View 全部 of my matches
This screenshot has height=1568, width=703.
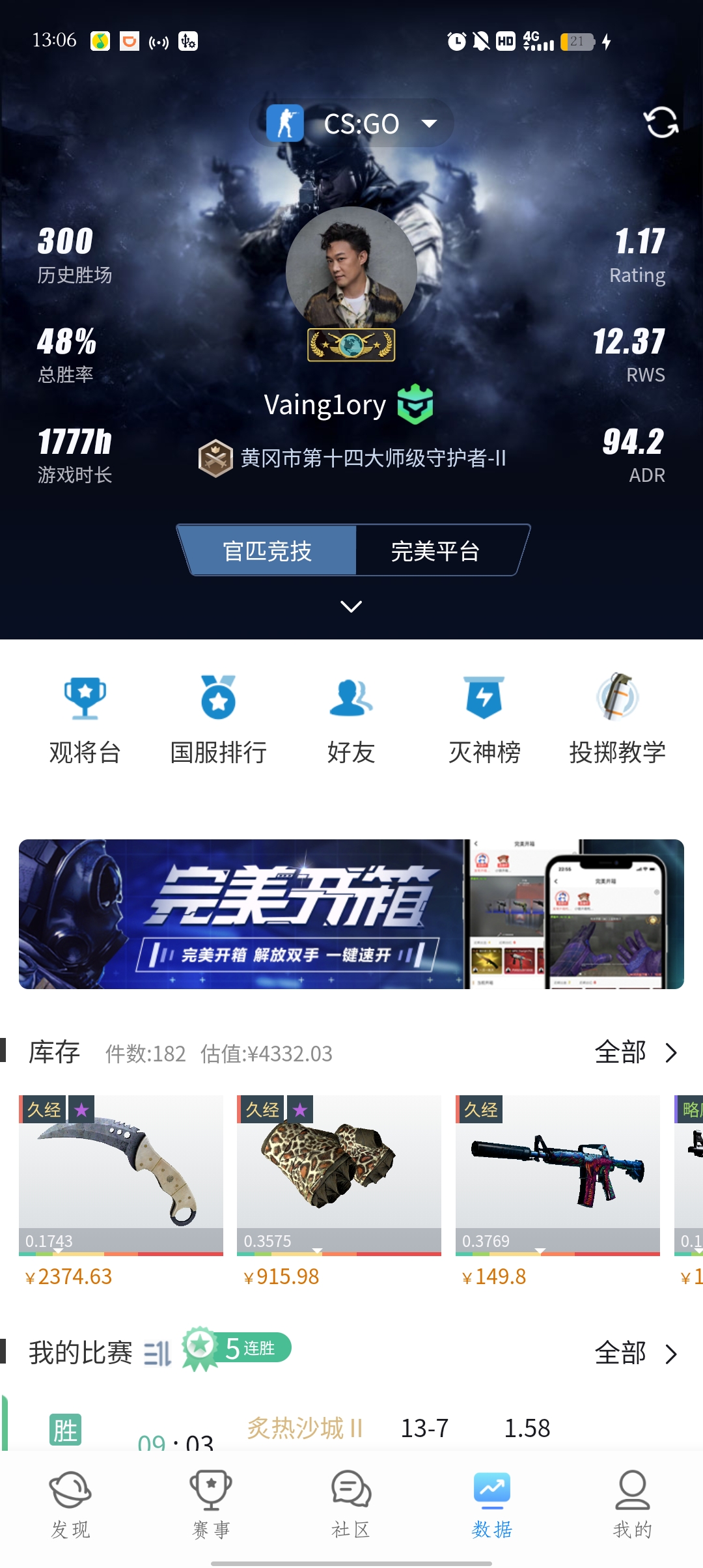635,1353
